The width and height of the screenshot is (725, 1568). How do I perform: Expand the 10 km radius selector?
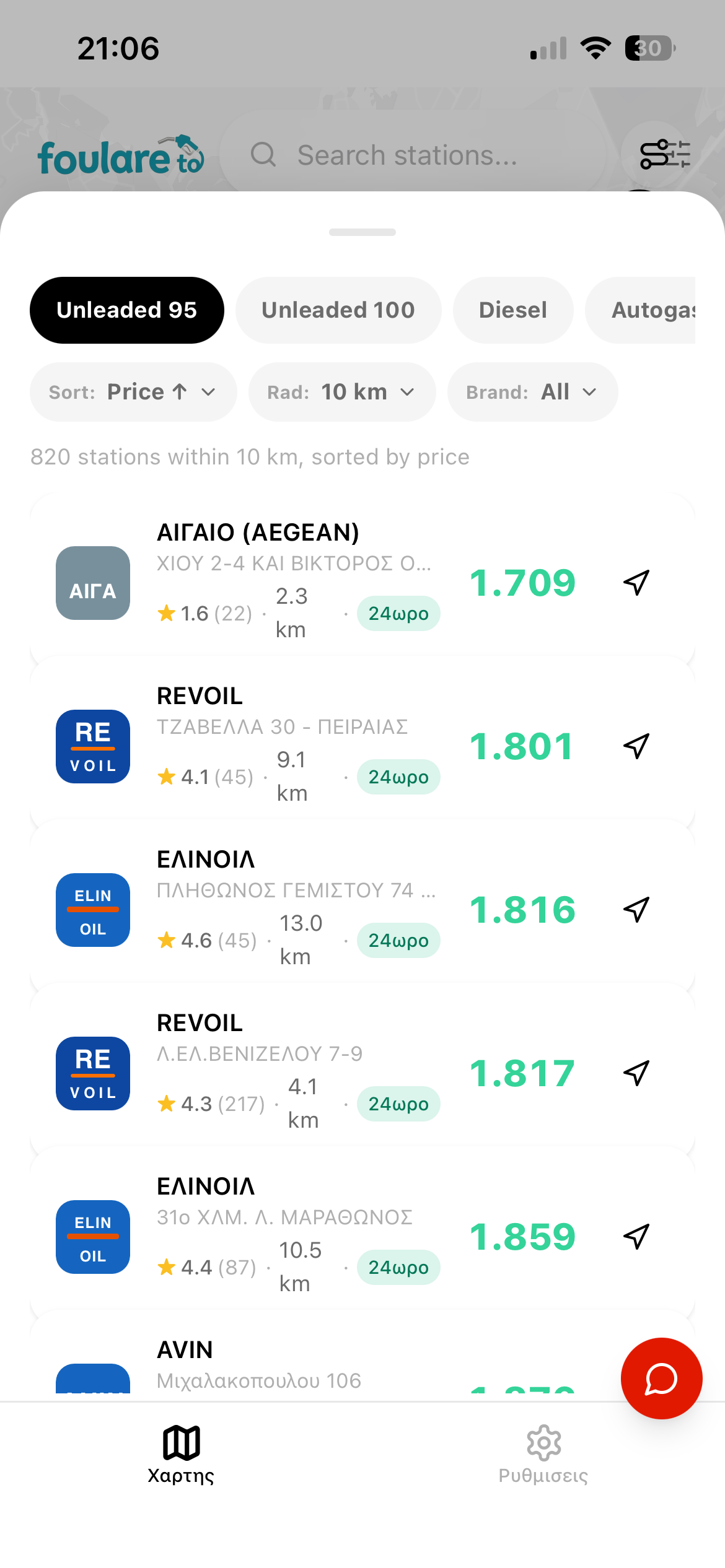pyautogui.click(x=342, y=391)
